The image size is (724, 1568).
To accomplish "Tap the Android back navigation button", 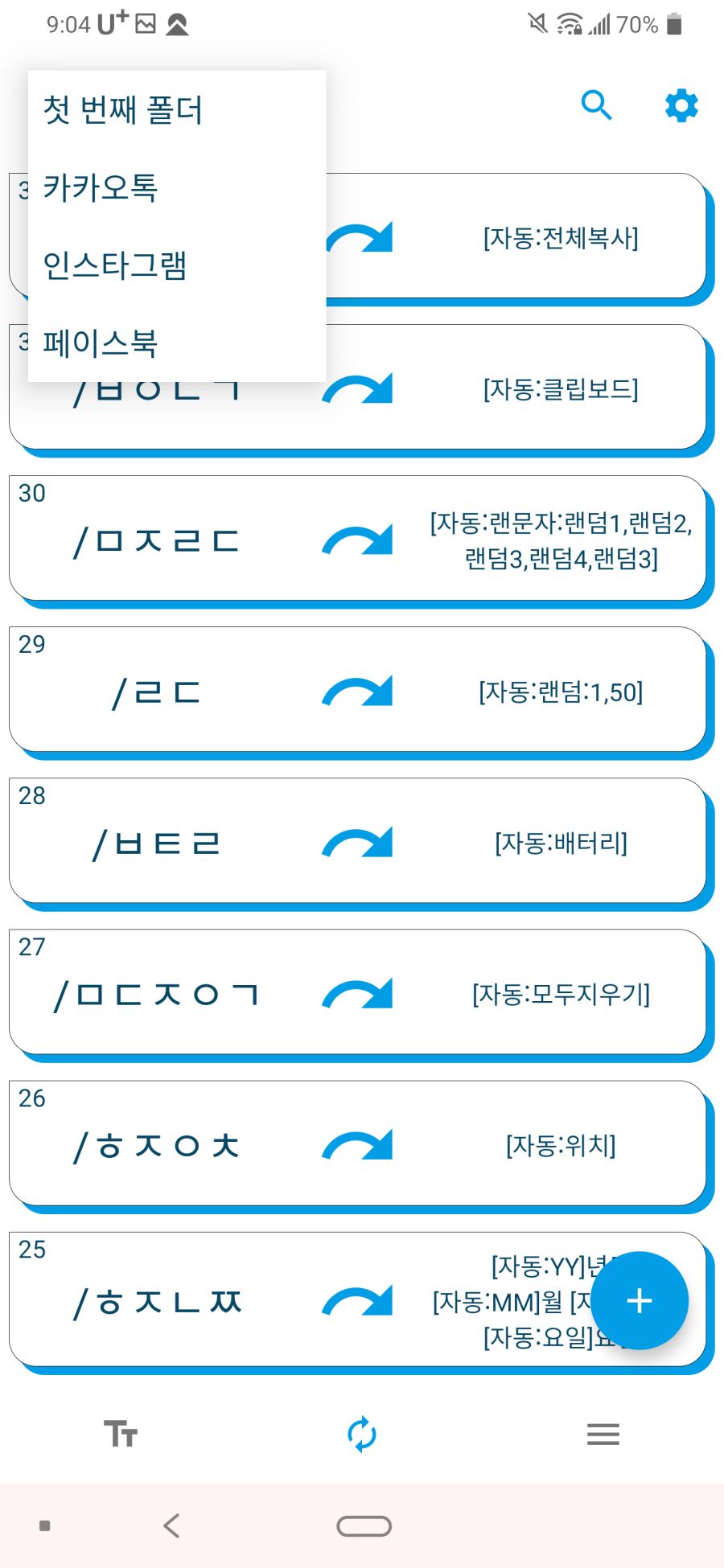I will 171,1524.
